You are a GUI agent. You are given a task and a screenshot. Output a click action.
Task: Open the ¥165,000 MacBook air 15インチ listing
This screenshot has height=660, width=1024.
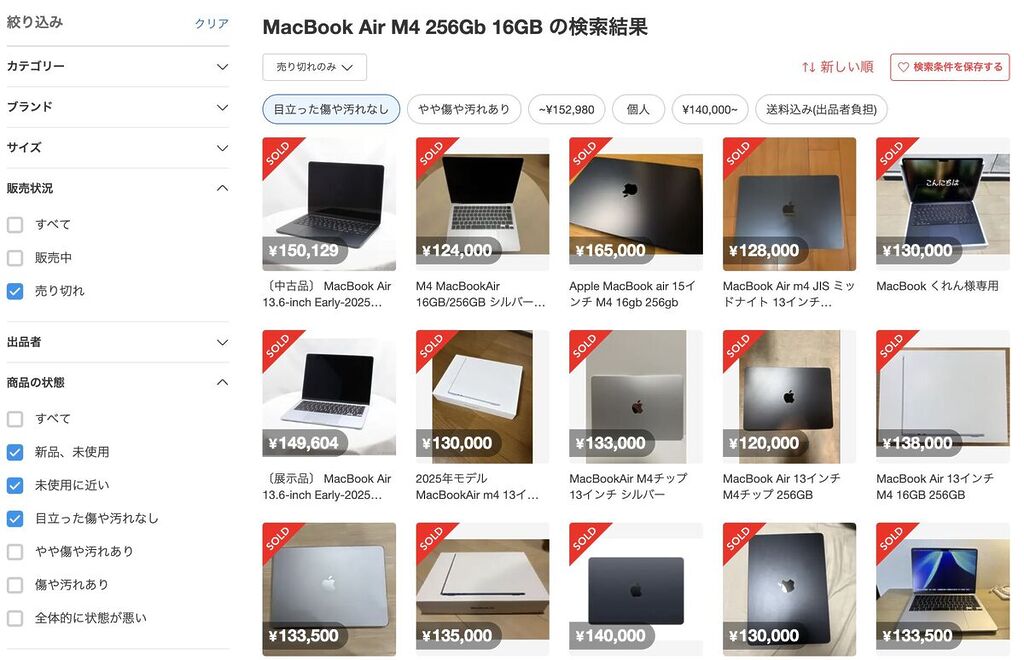tap(635, 204)
